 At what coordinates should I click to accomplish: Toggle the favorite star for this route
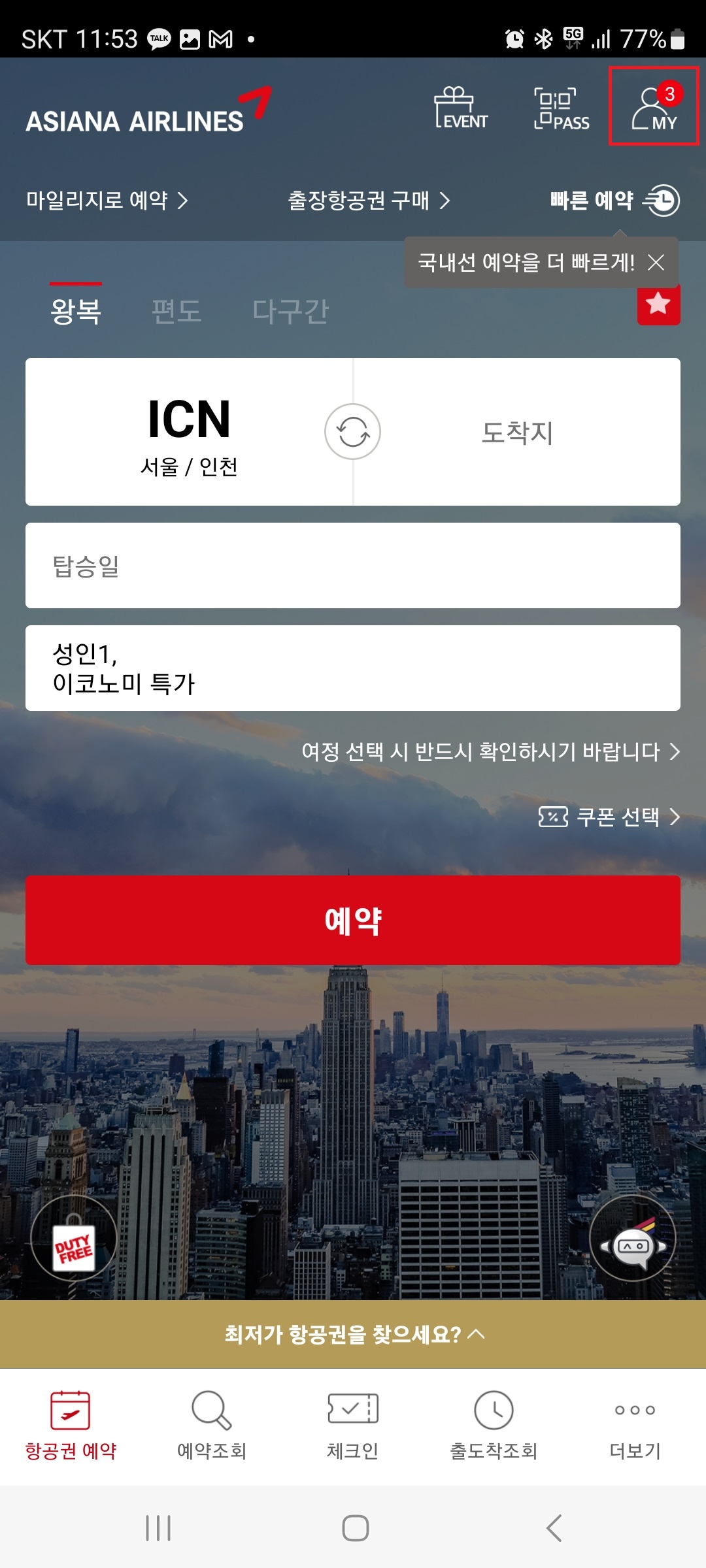658,304
